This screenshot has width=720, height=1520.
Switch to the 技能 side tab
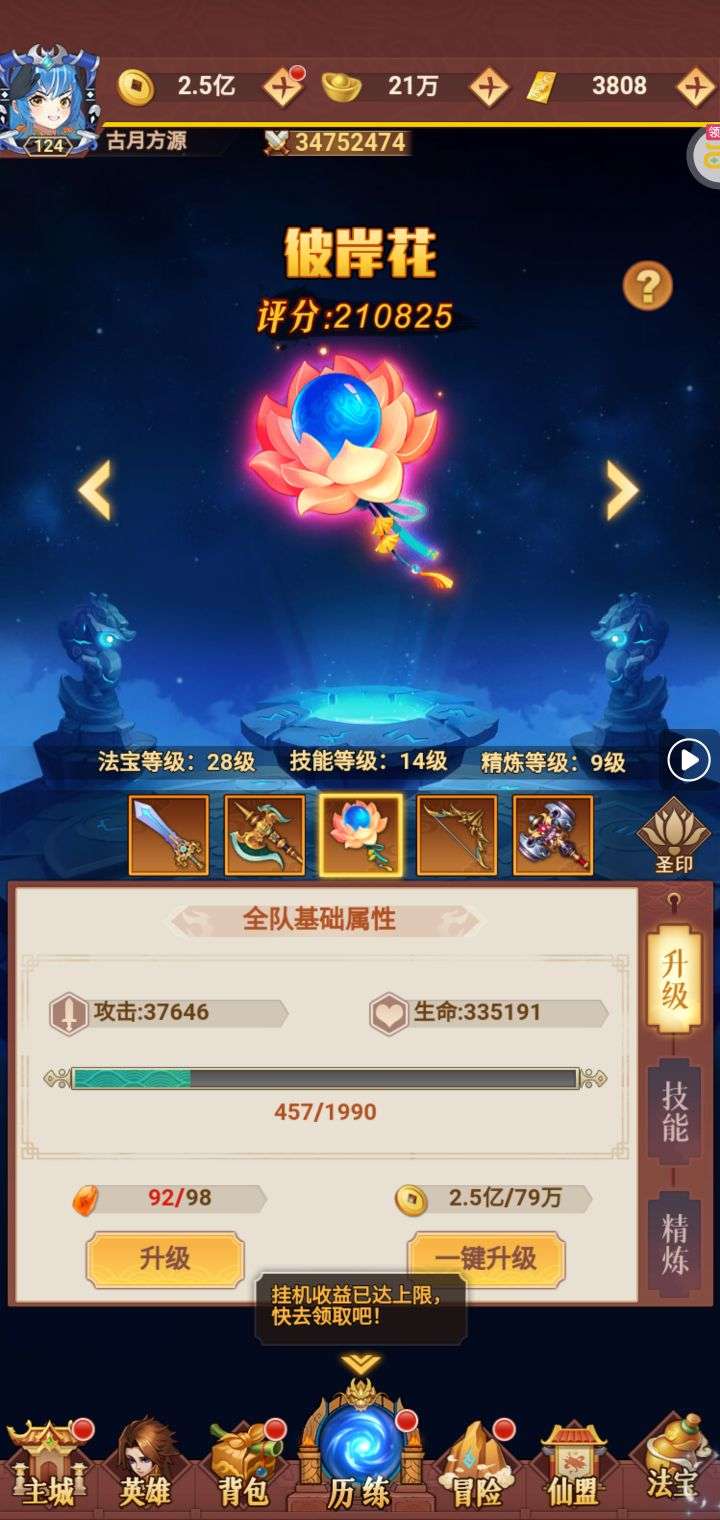674,1110
